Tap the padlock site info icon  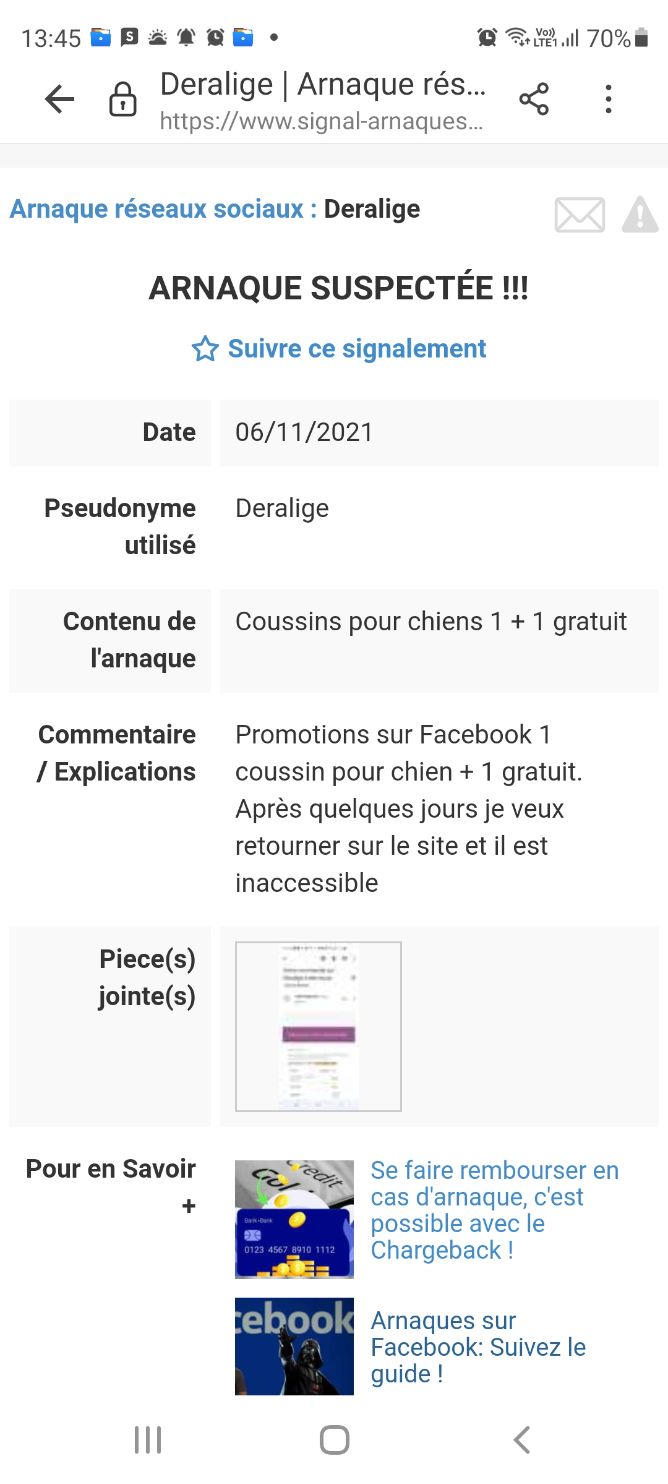coord(123,100)
